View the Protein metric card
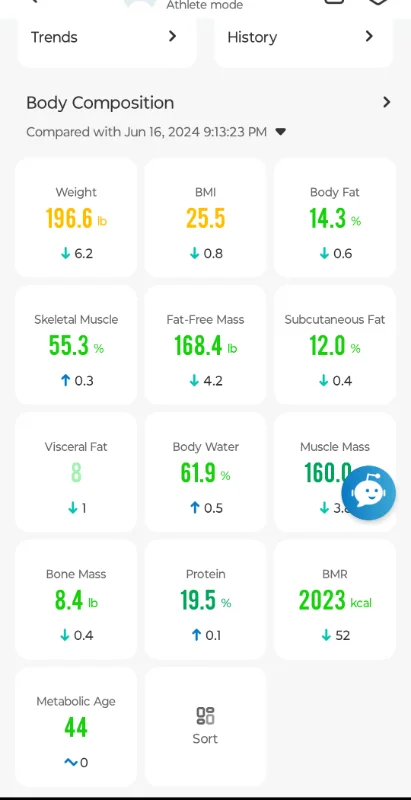Viewport: 411px width, 800px height. tap(205, 599)
